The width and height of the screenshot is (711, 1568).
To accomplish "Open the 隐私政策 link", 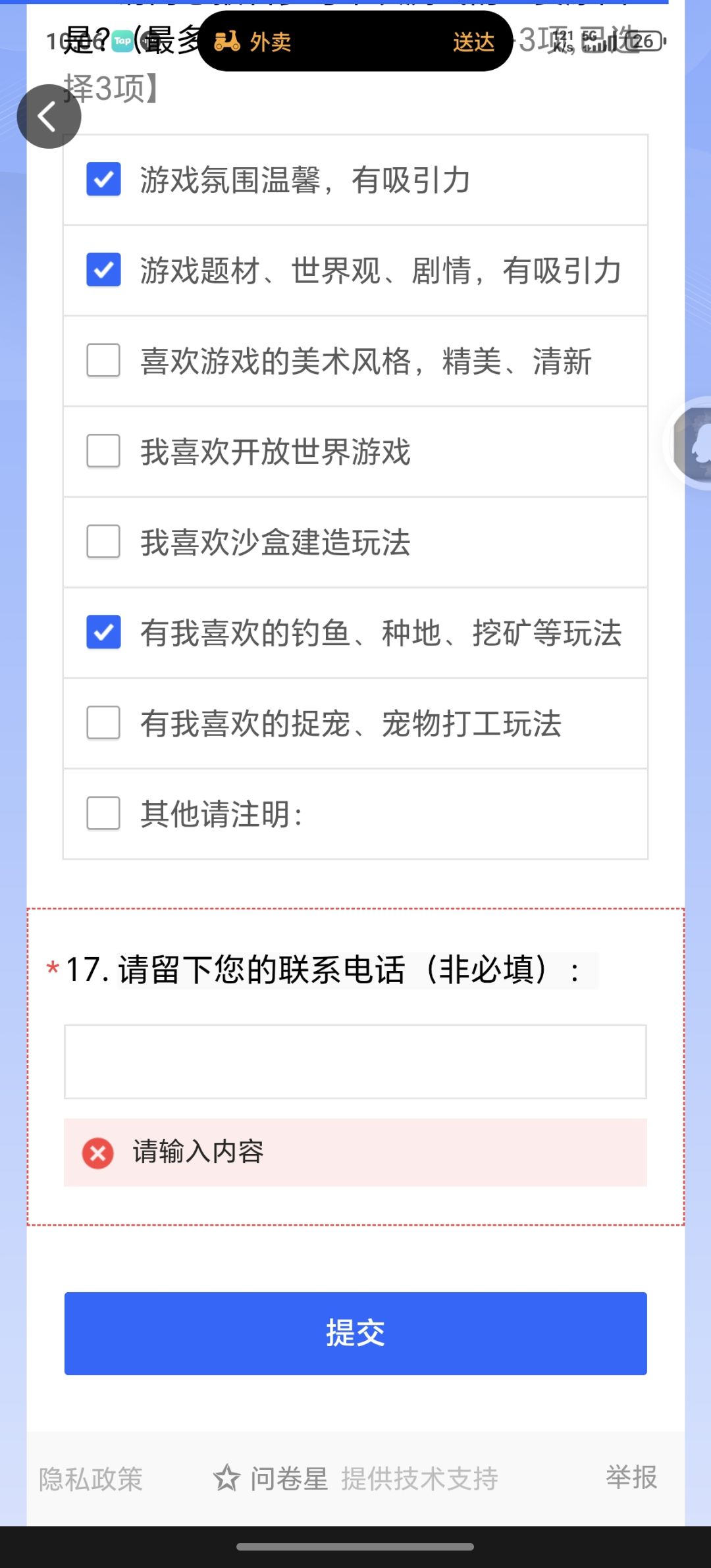I will (x=91, y=1478).
